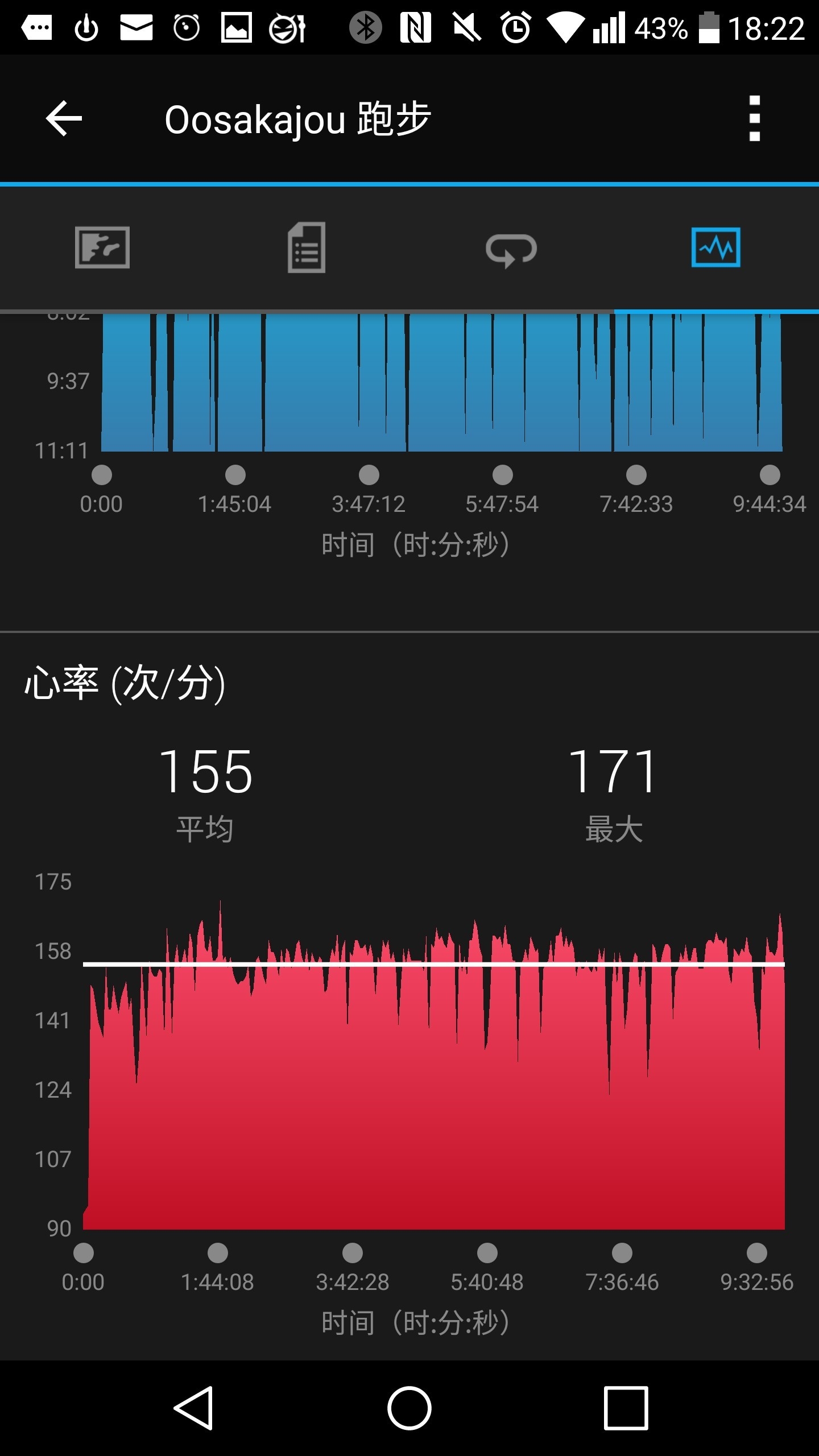
Task: Go back from the Oosakajou run
Action: 64,119
